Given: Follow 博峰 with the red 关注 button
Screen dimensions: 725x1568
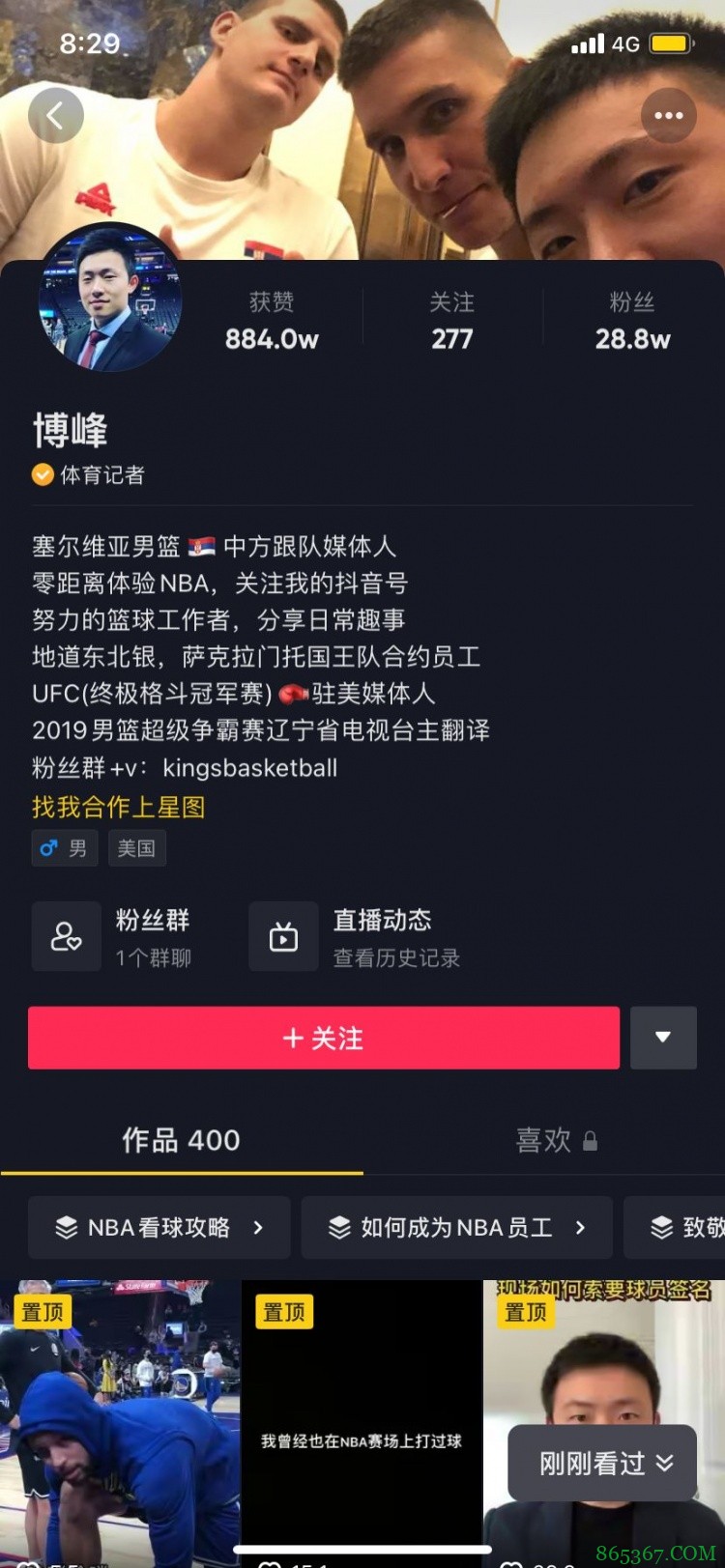Looking at the screenshot, I should click(x=324, y=1039).
